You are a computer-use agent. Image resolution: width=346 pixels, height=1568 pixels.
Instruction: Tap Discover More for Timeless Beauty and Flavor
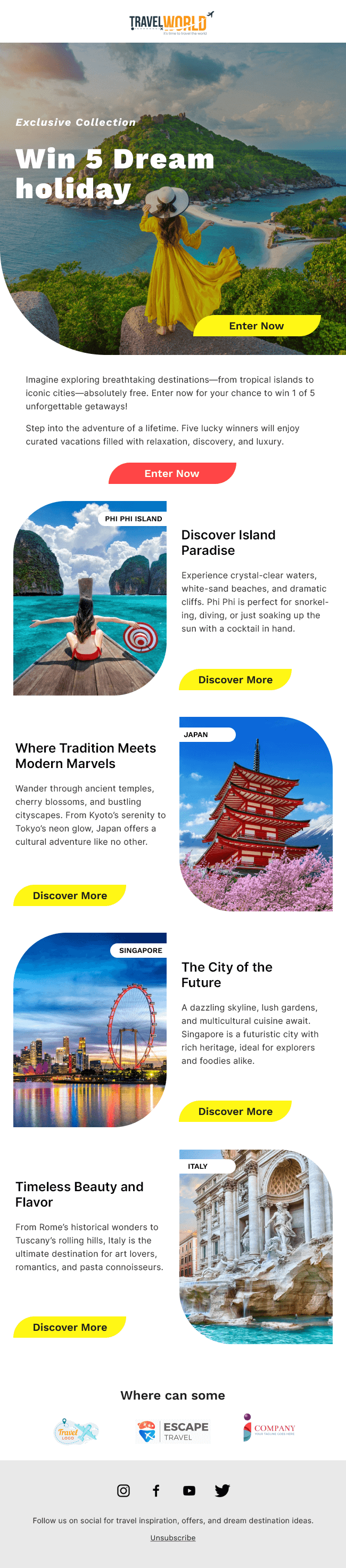(70, 1327)
